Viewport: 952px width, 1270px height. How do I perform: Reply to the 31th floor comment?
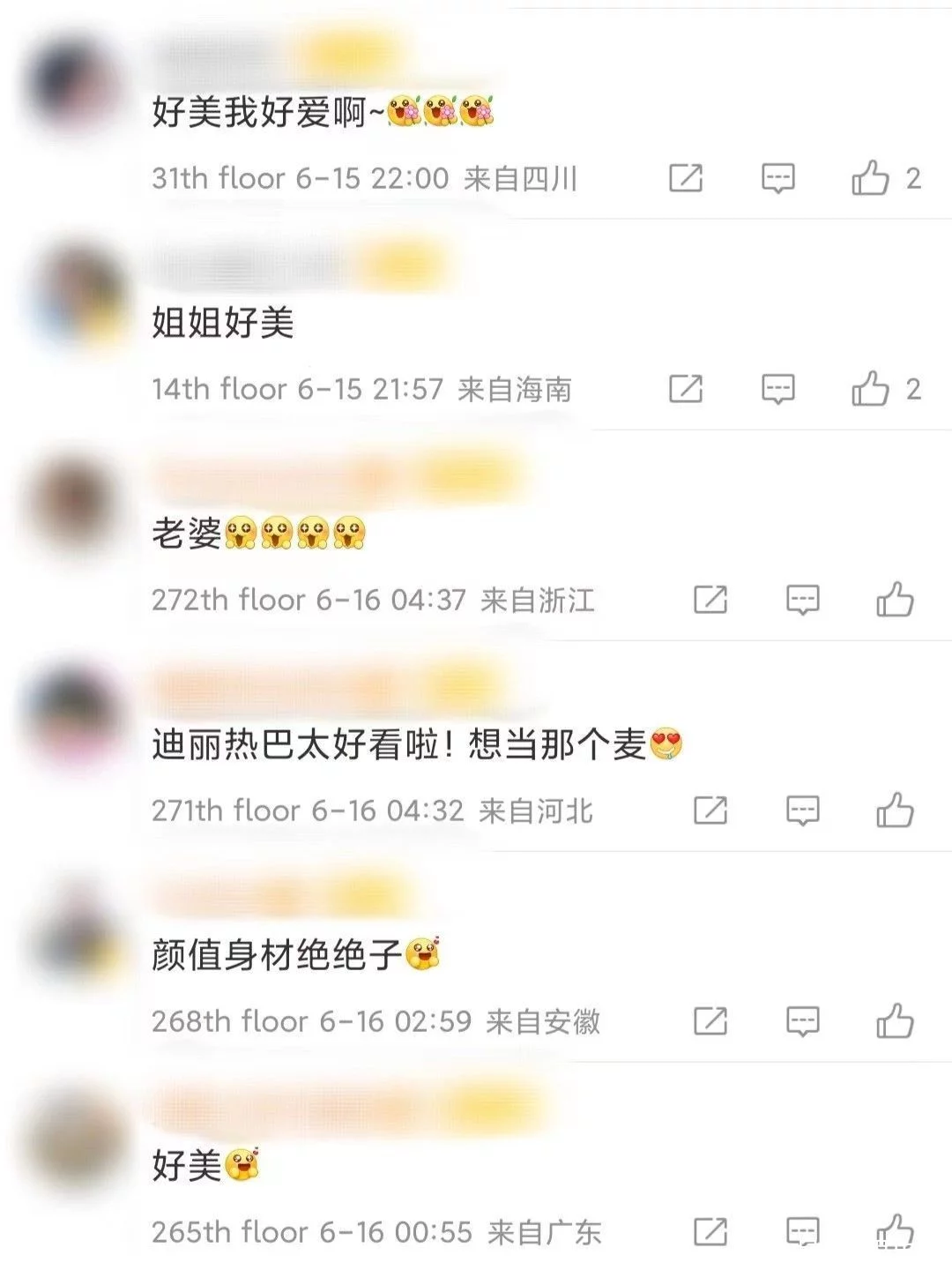tap(777, 178)
